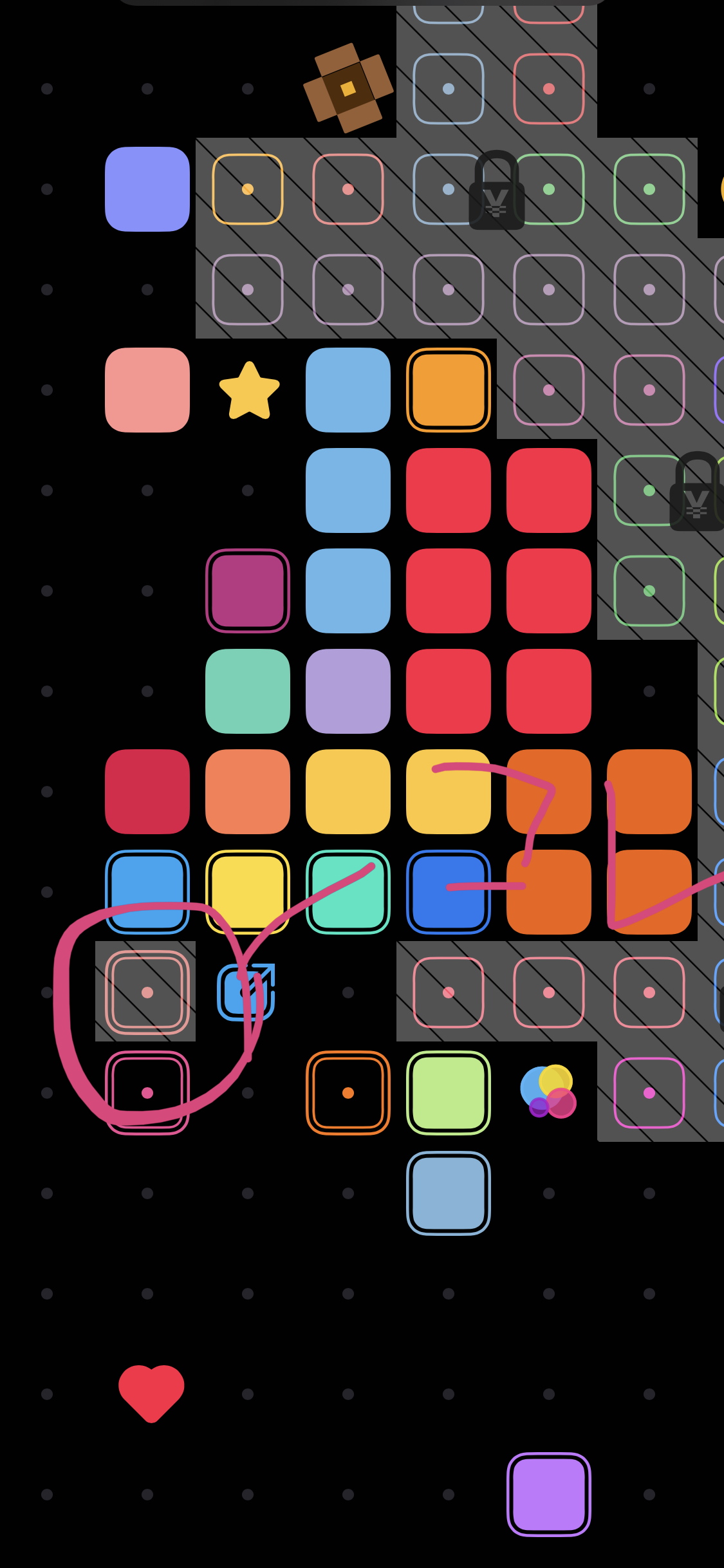Open the coral orange puzzle tile
The height and width of the screenshot is (1568, 724).
(248, 792)
